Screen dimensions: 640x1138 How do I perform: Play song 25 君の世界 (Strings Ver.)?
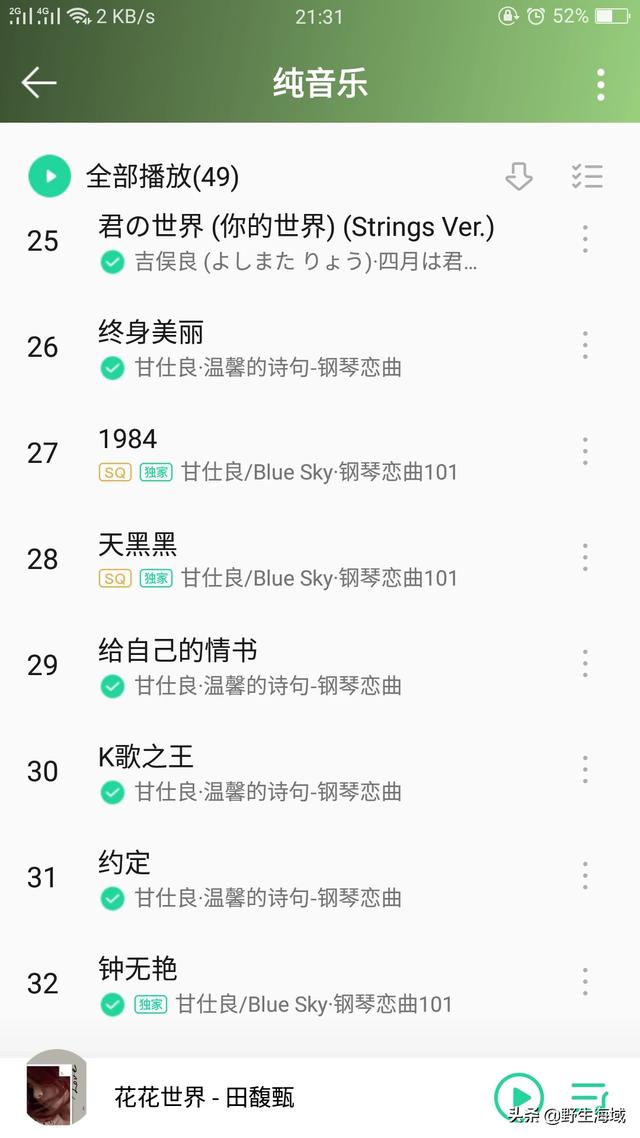(296, 241)
